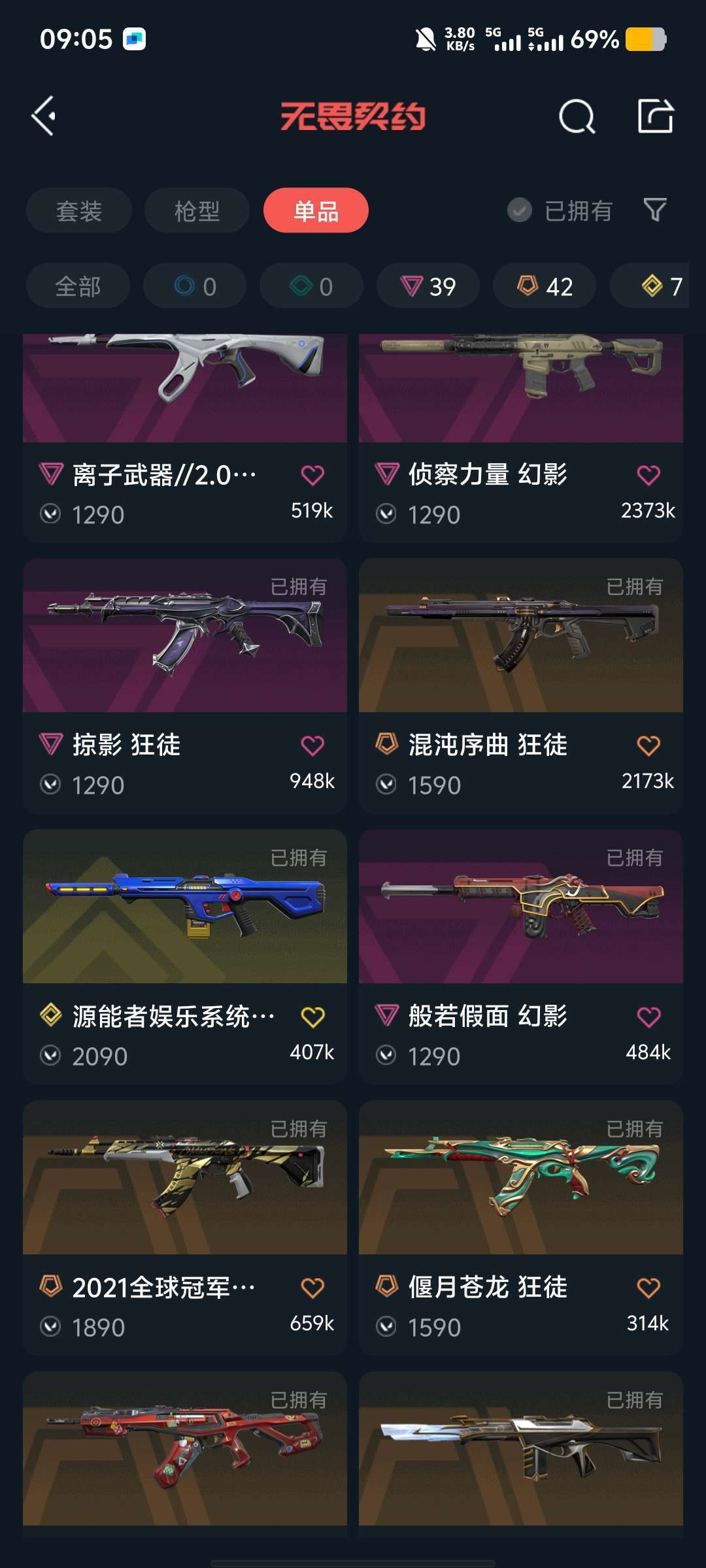Viewport: 706px width, 1568px height.
Task: Select the 单品 tab
Action: 316,210
